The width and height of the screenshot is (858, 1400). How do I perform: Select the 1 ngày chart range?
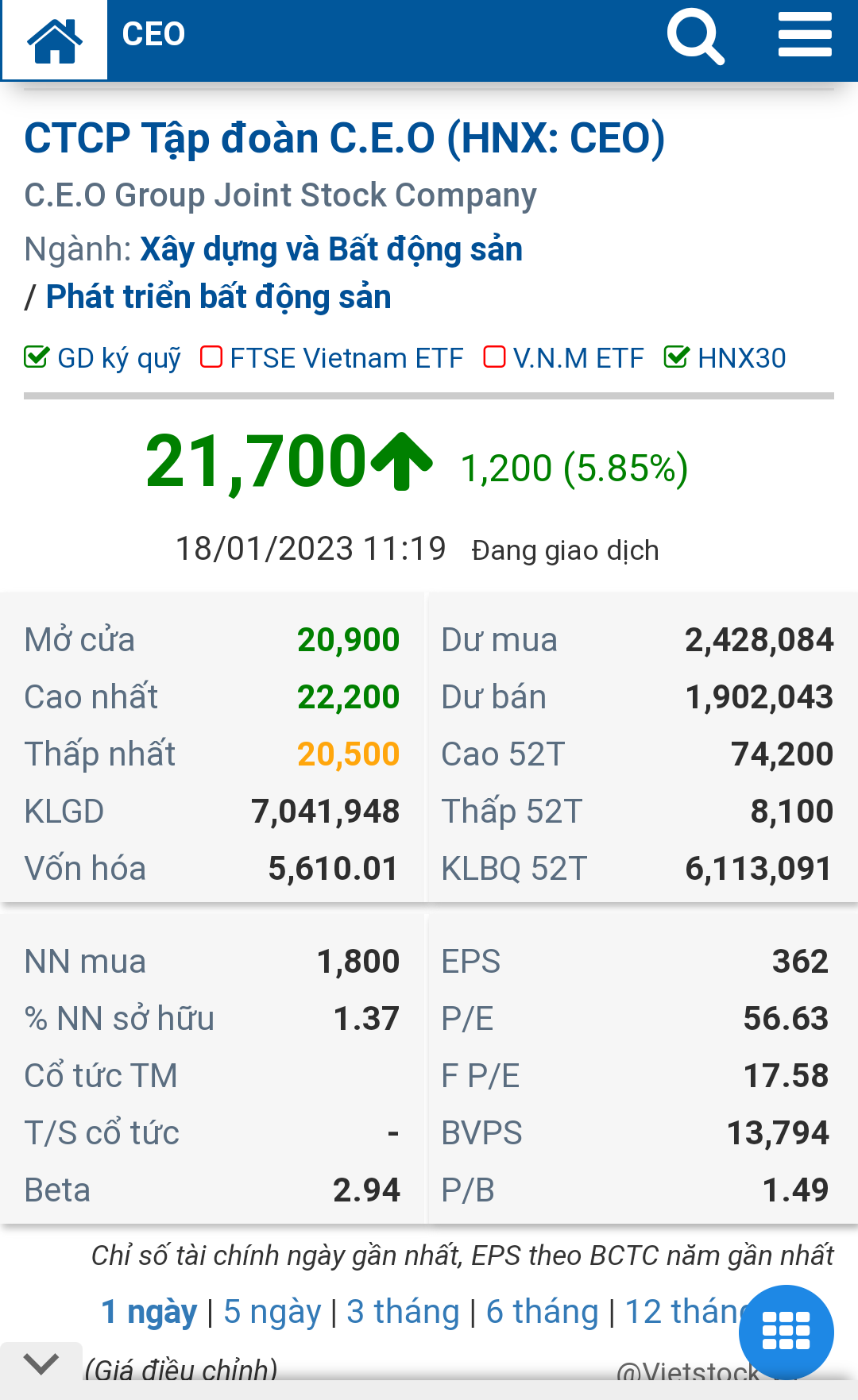coord(149,1312)
